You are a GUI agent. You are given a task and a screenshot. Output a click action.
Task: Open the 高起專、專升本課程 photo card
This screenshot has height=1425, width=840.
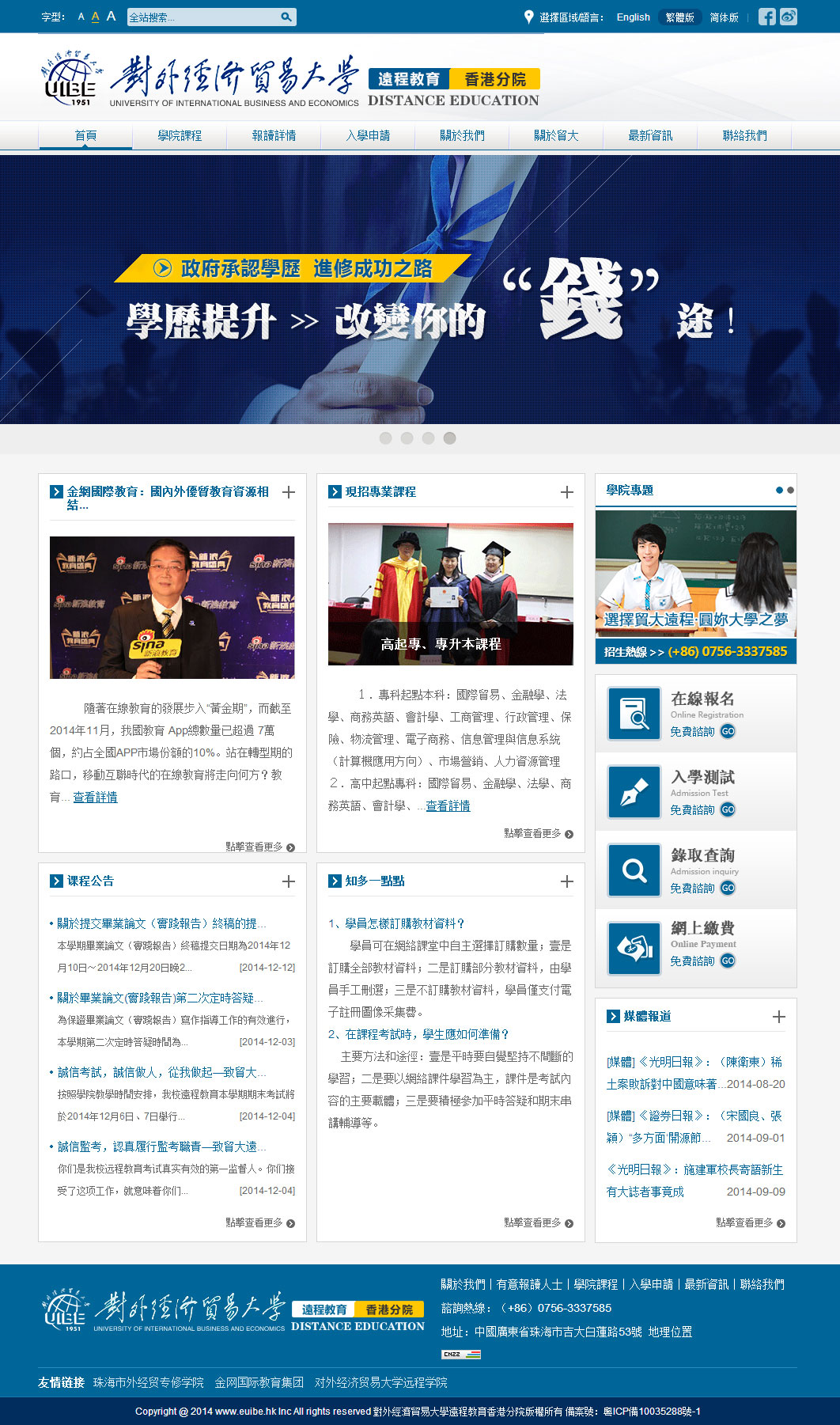click(x=450, y=593)
